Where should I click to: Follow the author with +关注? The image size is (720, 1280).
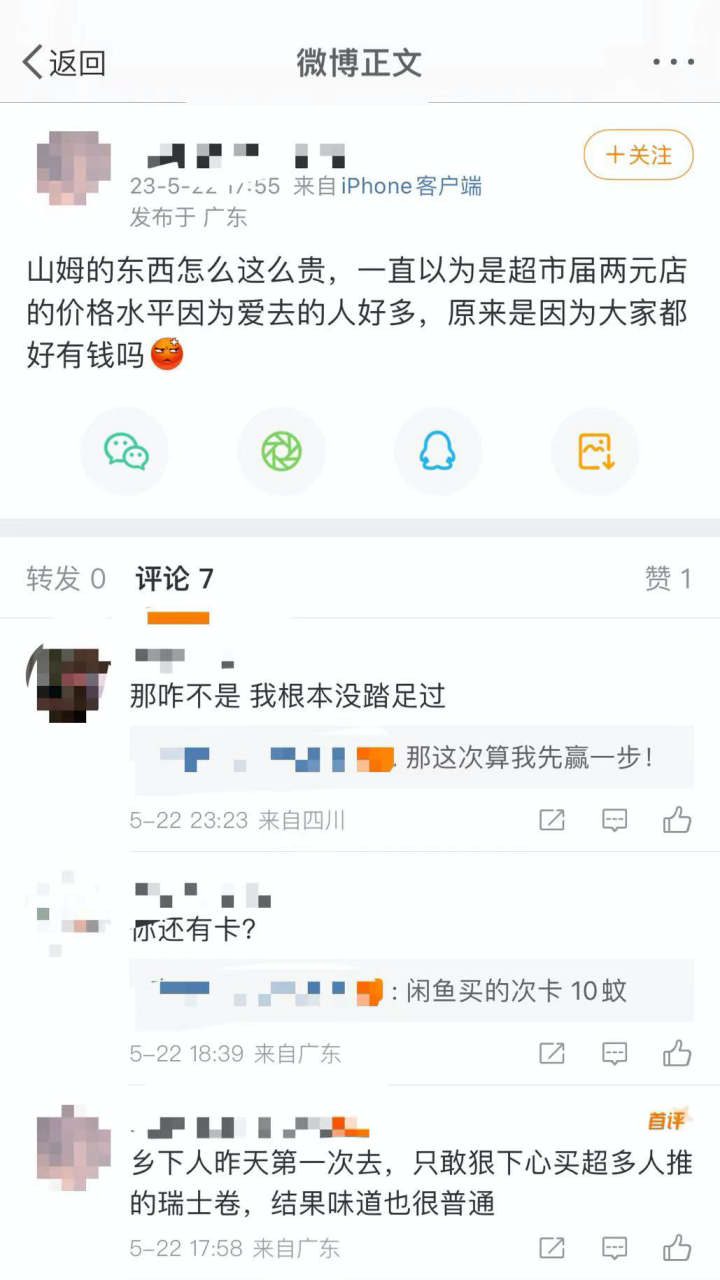pyautogui.click(x=638, y=155)
